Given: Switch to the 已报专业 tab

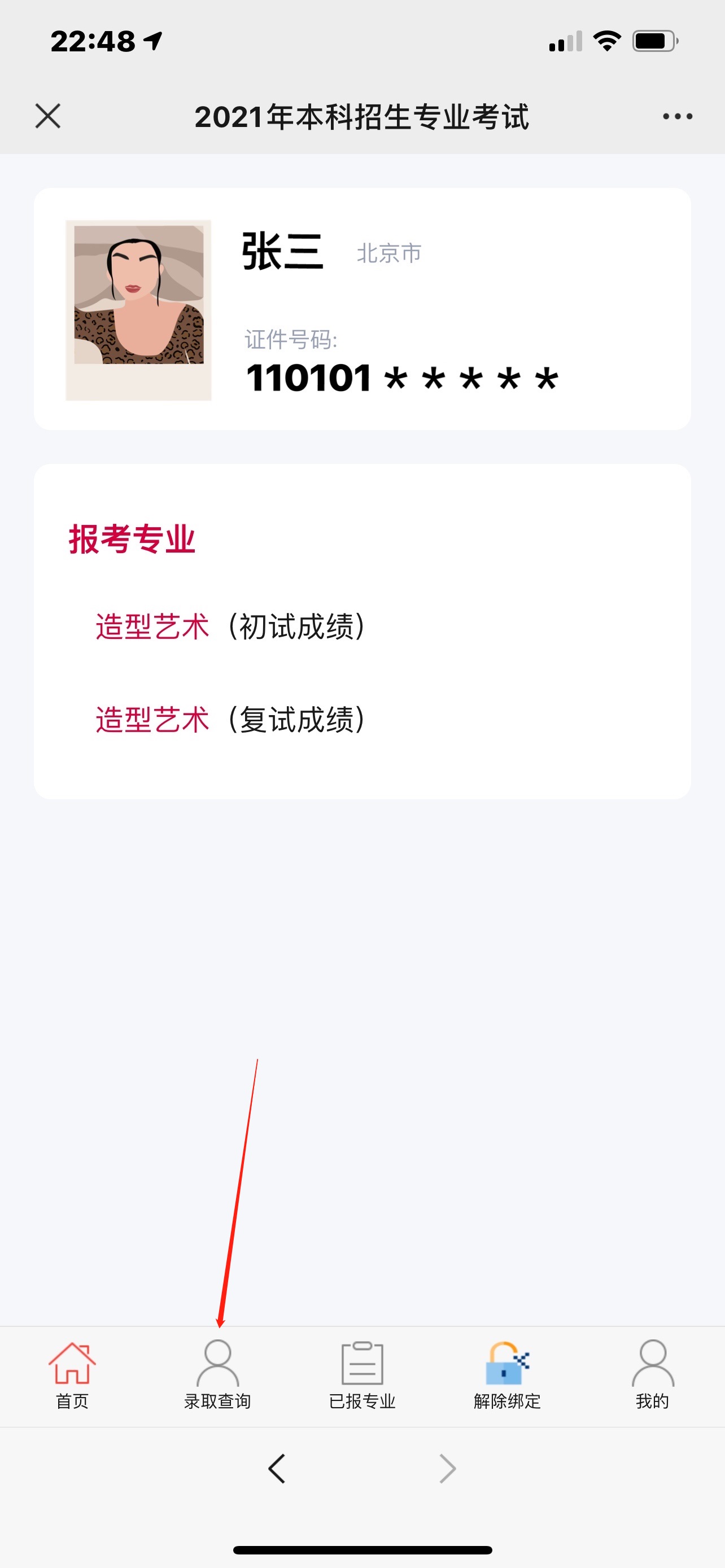Looking at the screenshot, I should tap(362, 1375).
